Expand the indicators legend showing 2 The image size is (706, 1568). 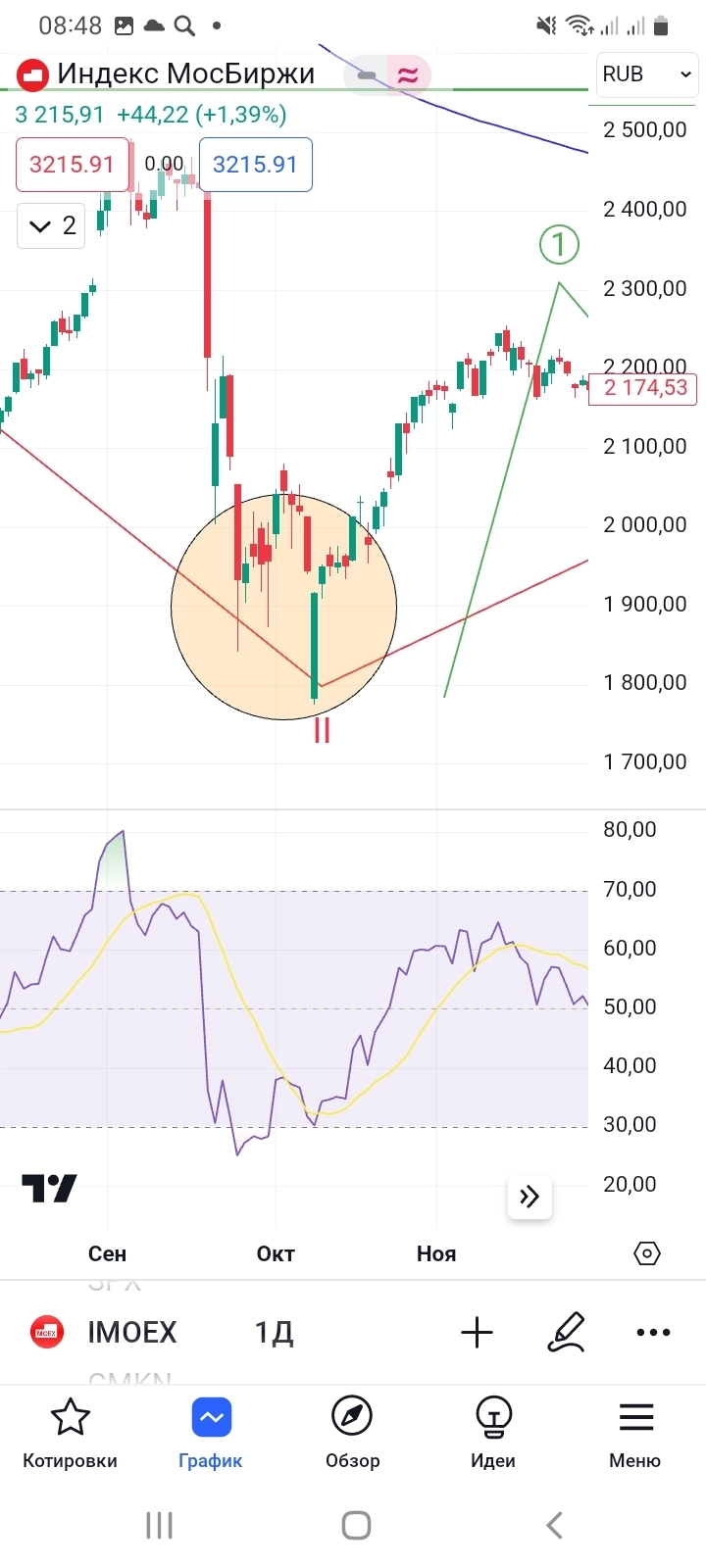coord(52,226)
